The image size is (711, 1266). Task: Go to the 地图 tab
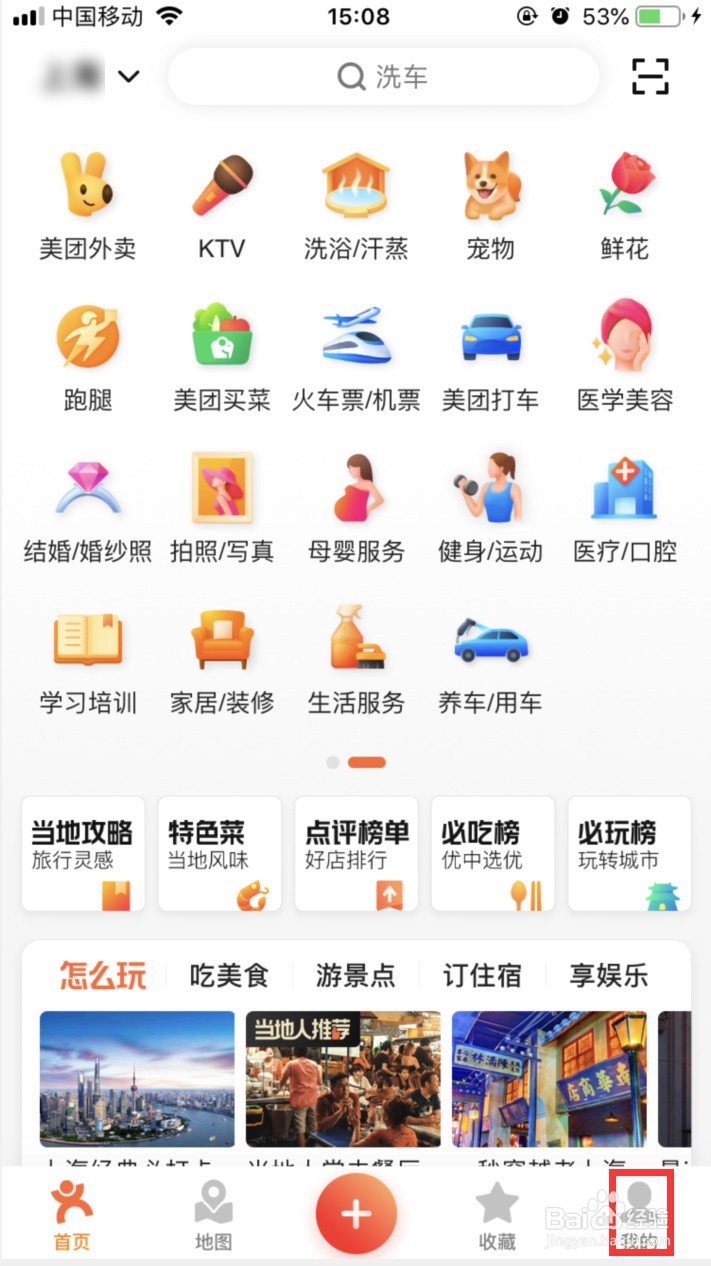click(213, 1216)
